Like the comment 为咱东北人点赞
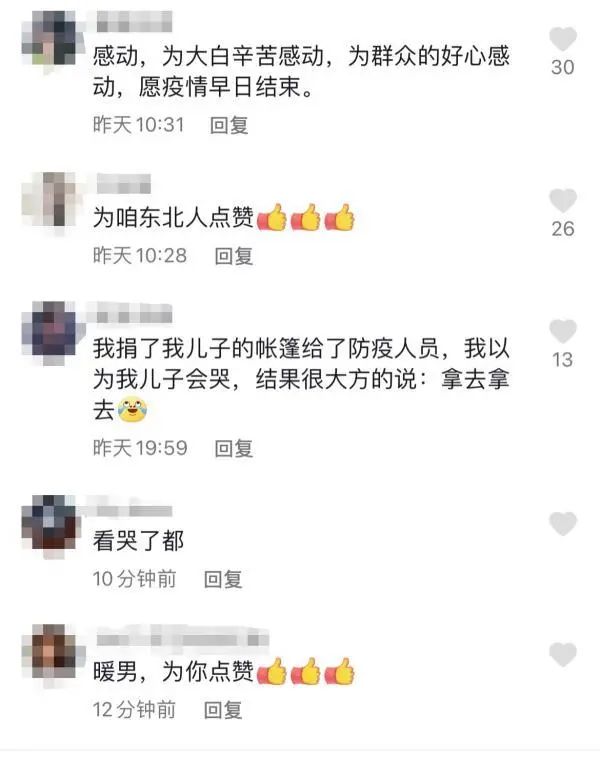This screenshot has height=757, width=600. coord(563,200)
